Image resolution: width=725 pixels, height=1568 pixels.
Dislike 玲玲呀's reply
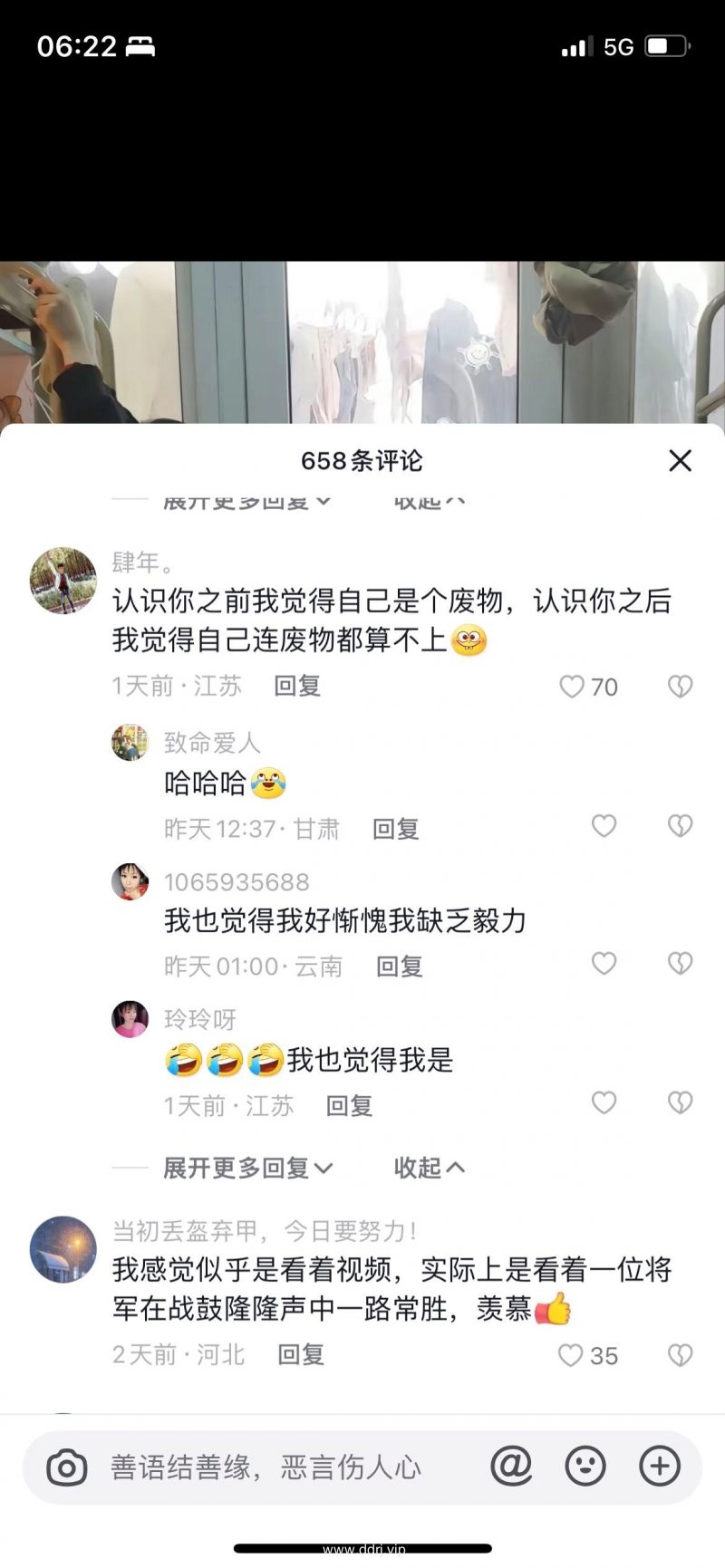[x=680, y=1102]
